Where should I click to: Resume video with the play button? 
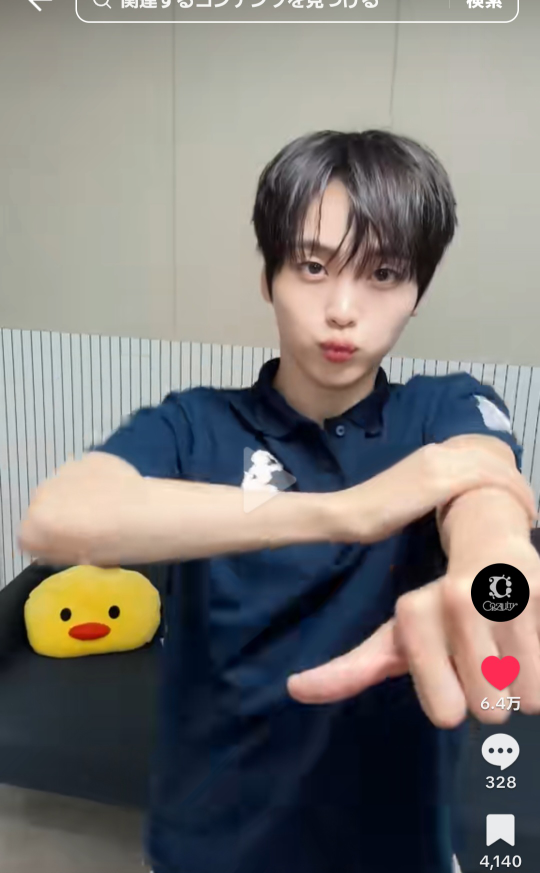point(269,479)
